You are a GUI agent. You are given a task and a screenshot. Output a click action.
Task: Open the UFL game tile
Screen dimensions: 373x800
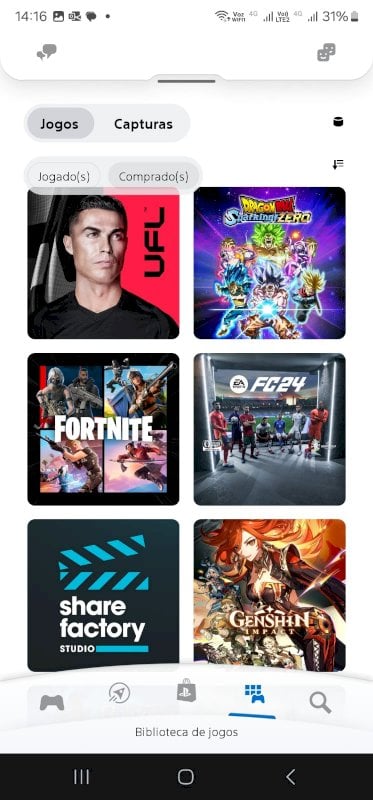pyautogui.click(x=103, y=263)
